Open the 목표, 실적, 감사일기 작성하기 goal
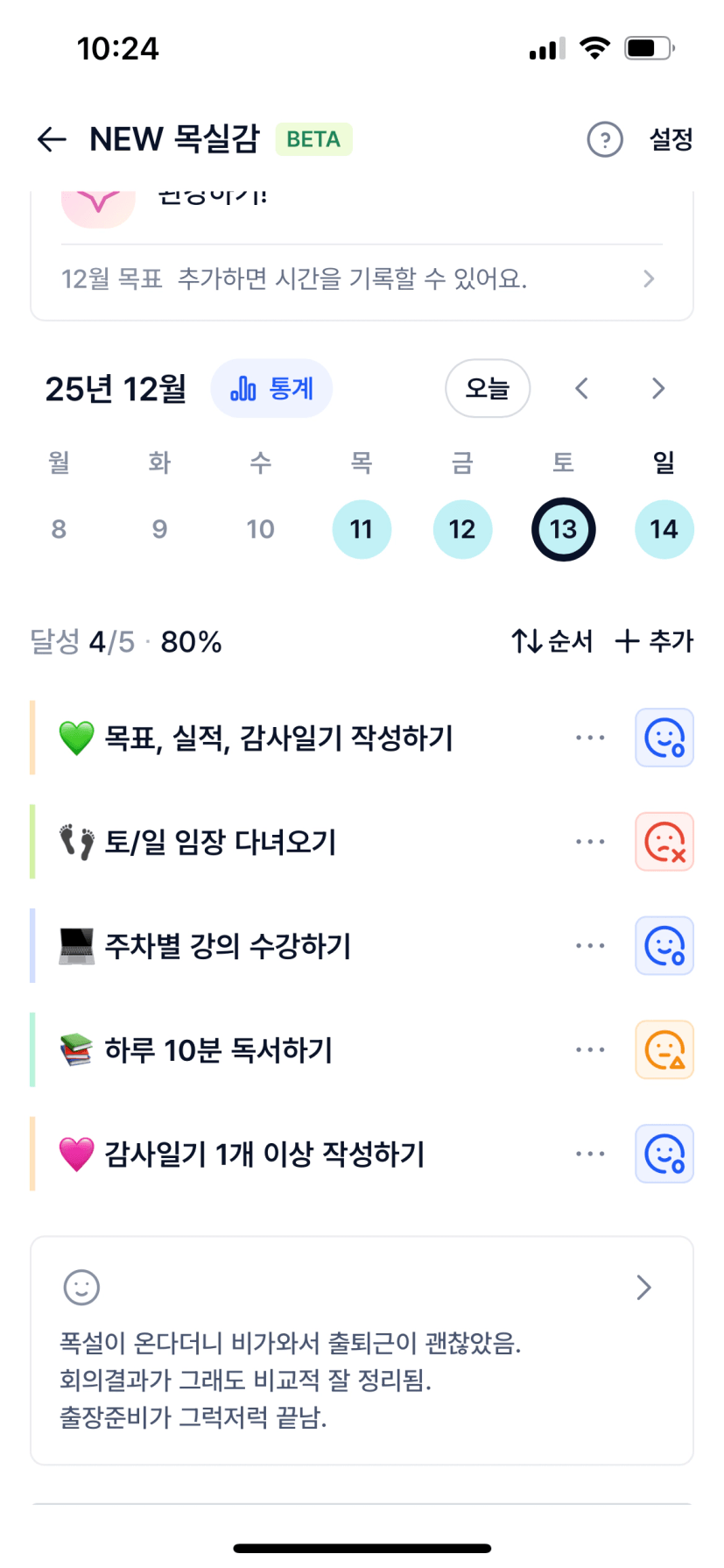Viewport: 724px width, 1568px height. 278,738
